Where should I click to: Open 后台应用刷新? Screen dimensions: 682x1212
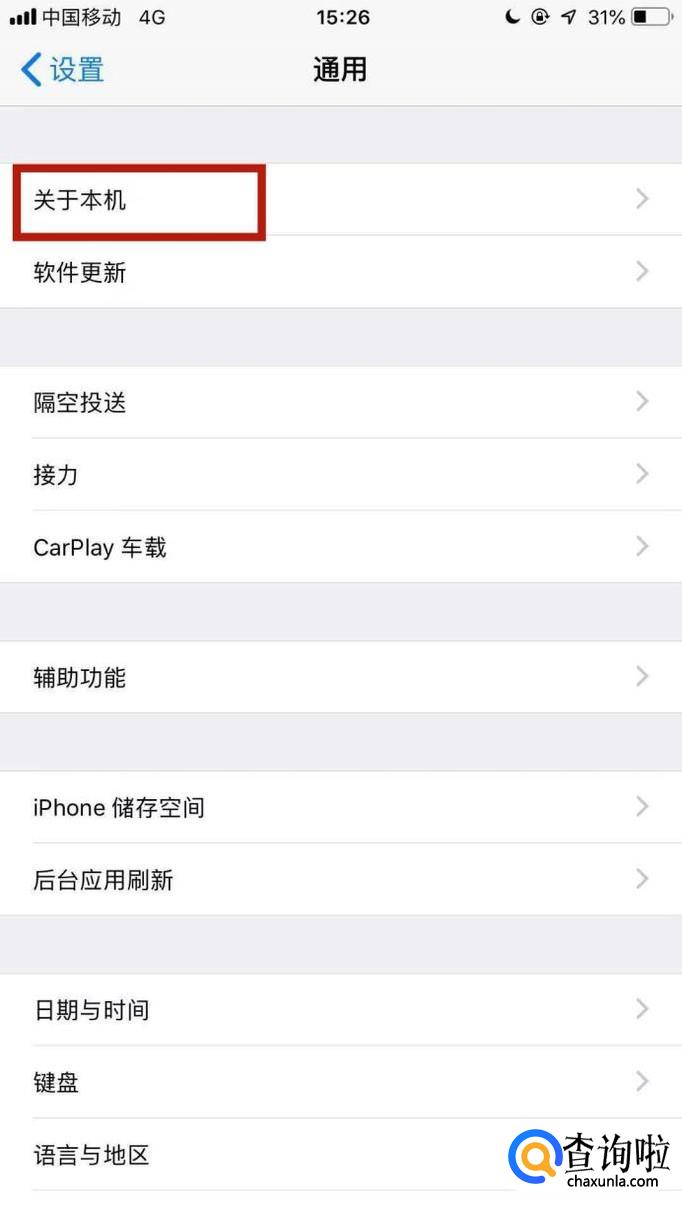(x=341, y=879)
